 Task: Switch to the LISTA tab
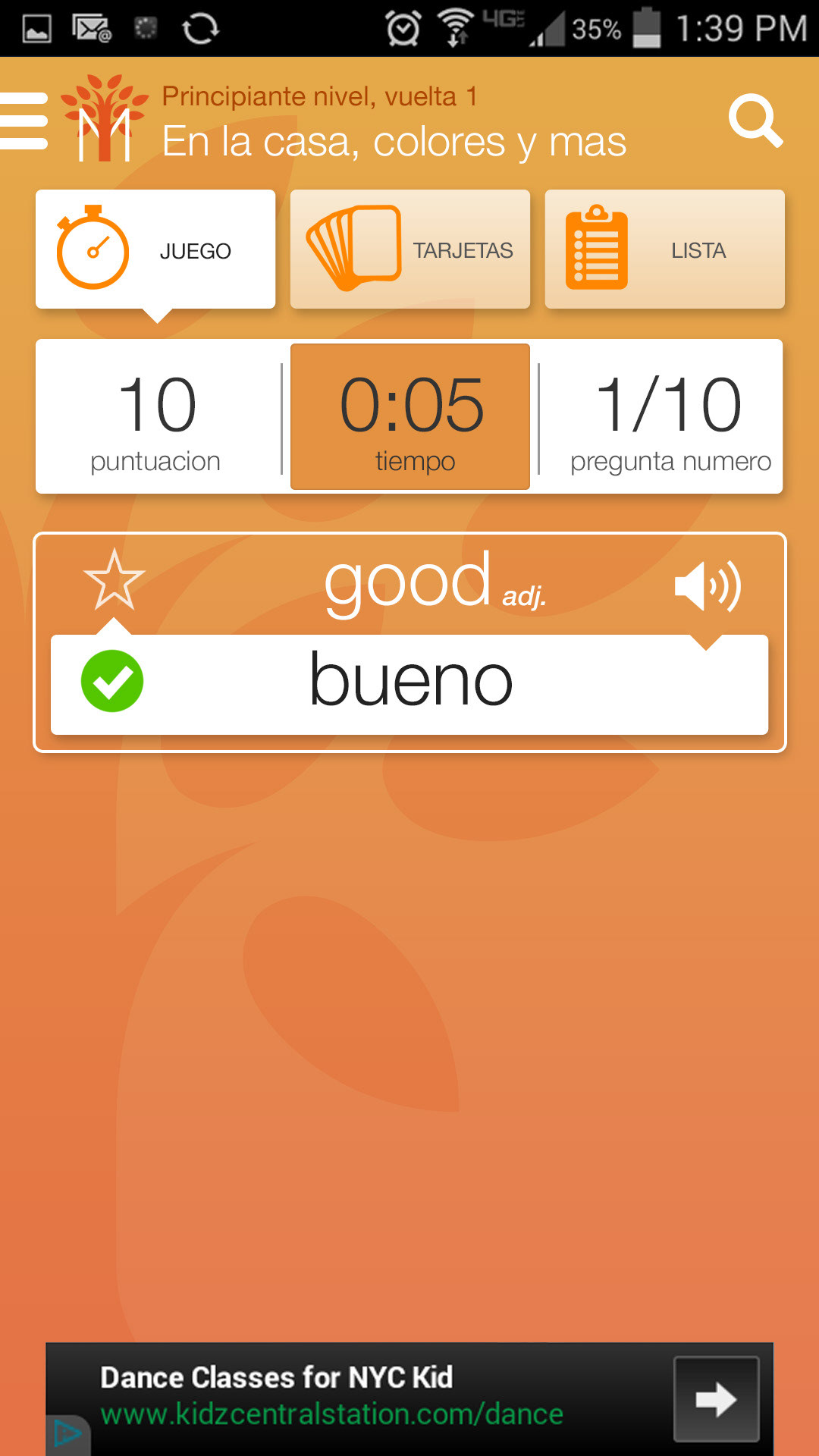[664, 249]
